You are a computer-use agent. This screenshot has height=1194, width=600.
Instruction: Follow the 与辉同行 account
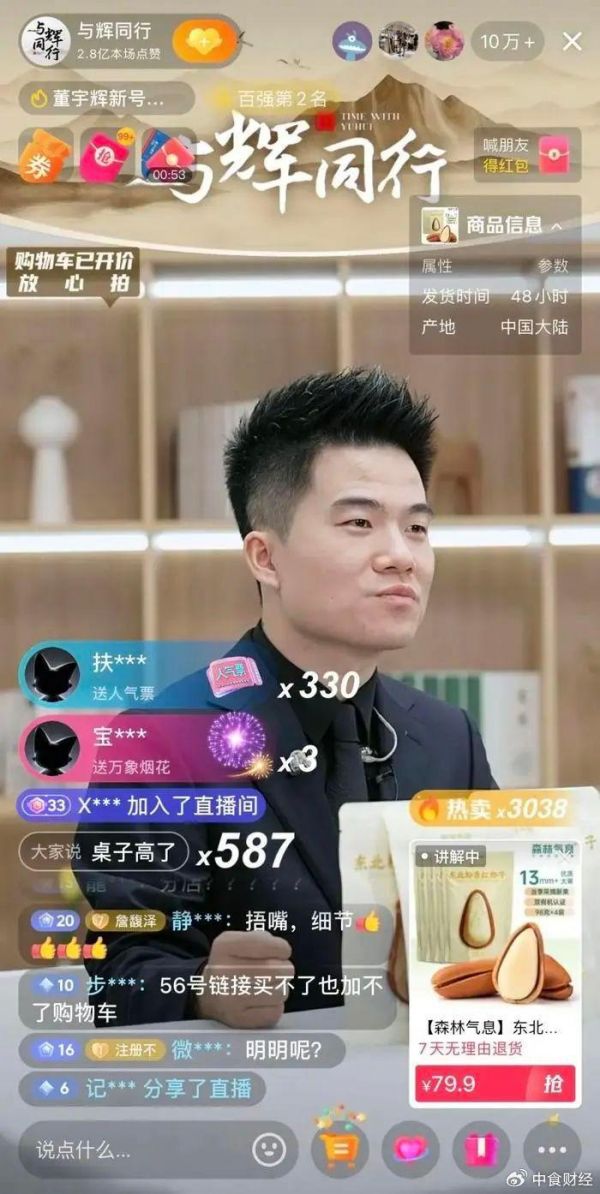coord(204,41)
